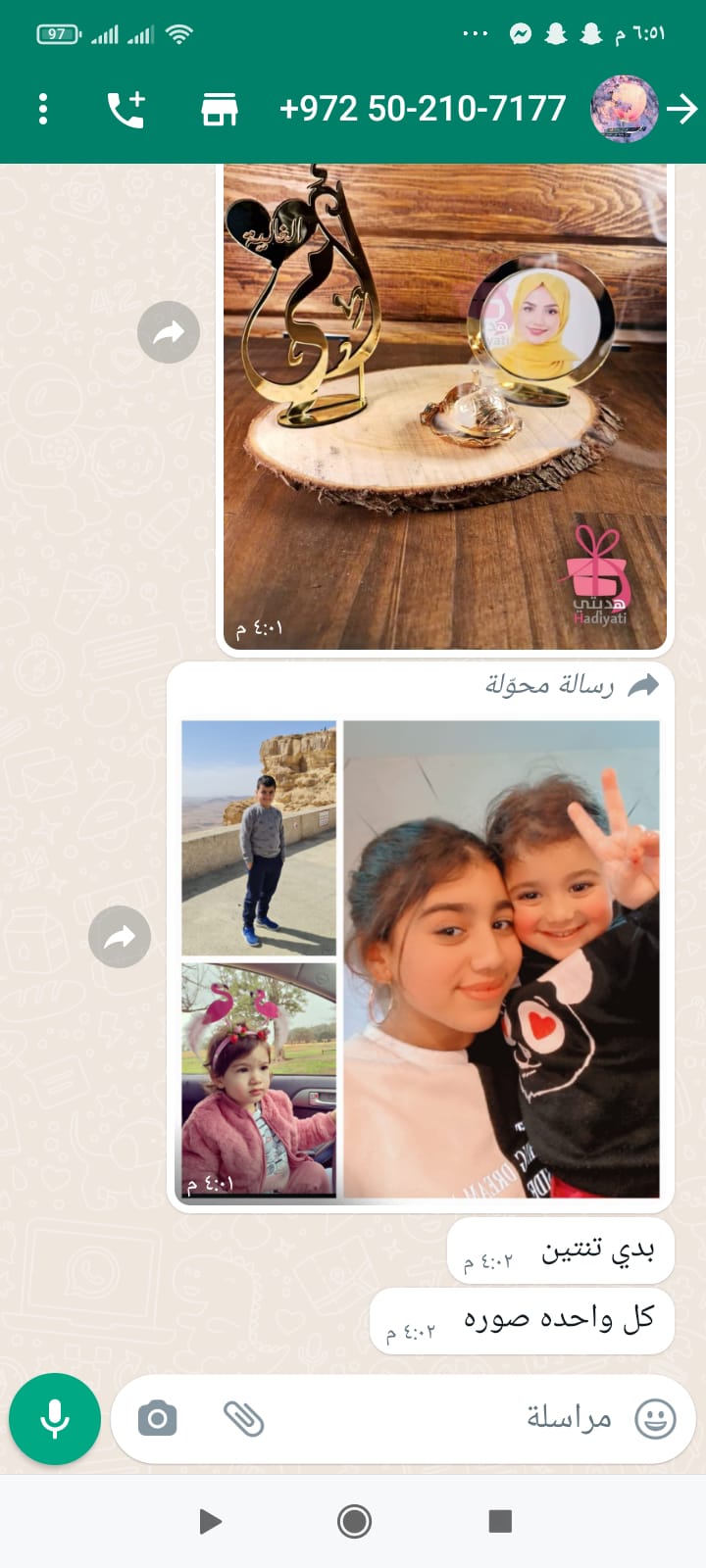
Task: Open the camera from the message bar
Action: point(158,1419)
